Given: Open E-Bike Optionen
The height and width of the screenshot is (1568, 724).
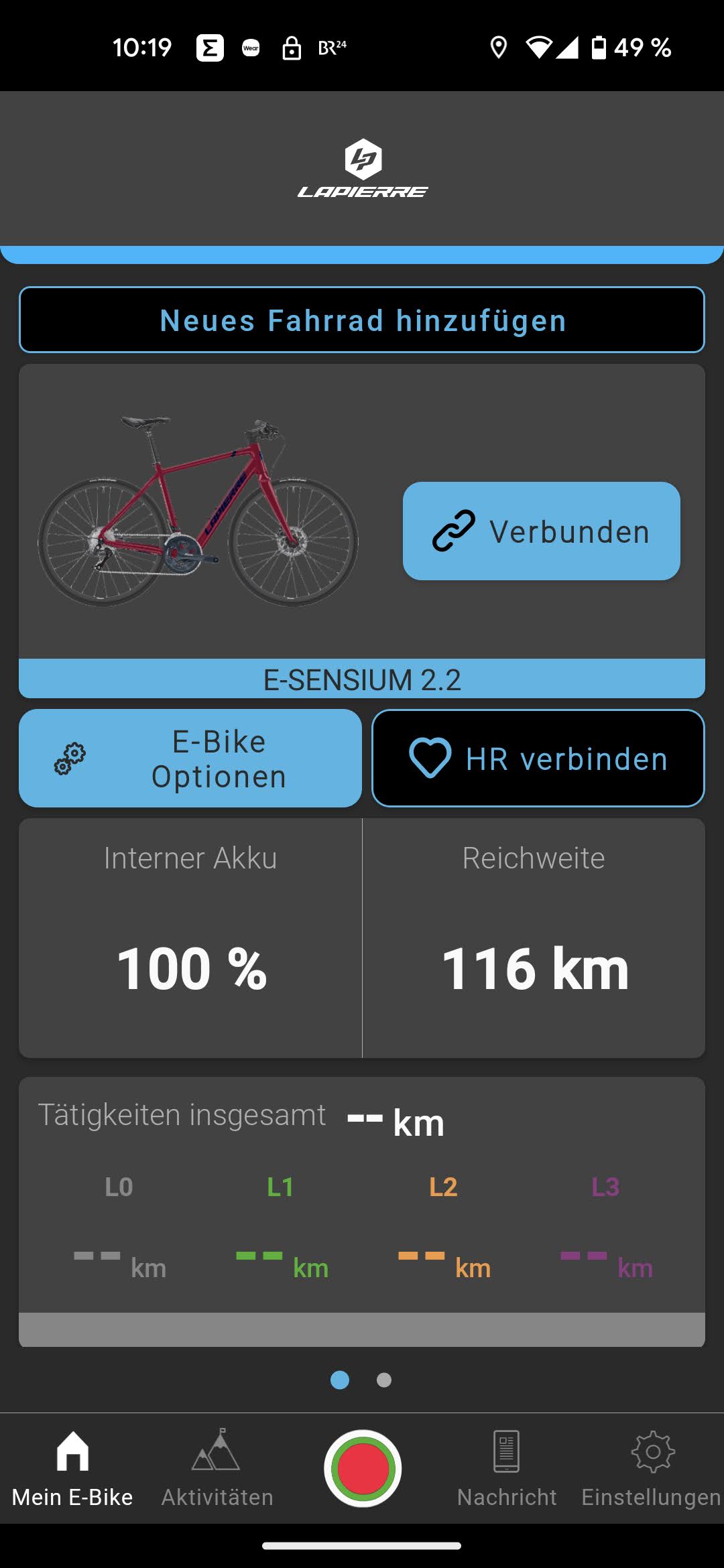Looking at the screenshot, I should (190, 759).
